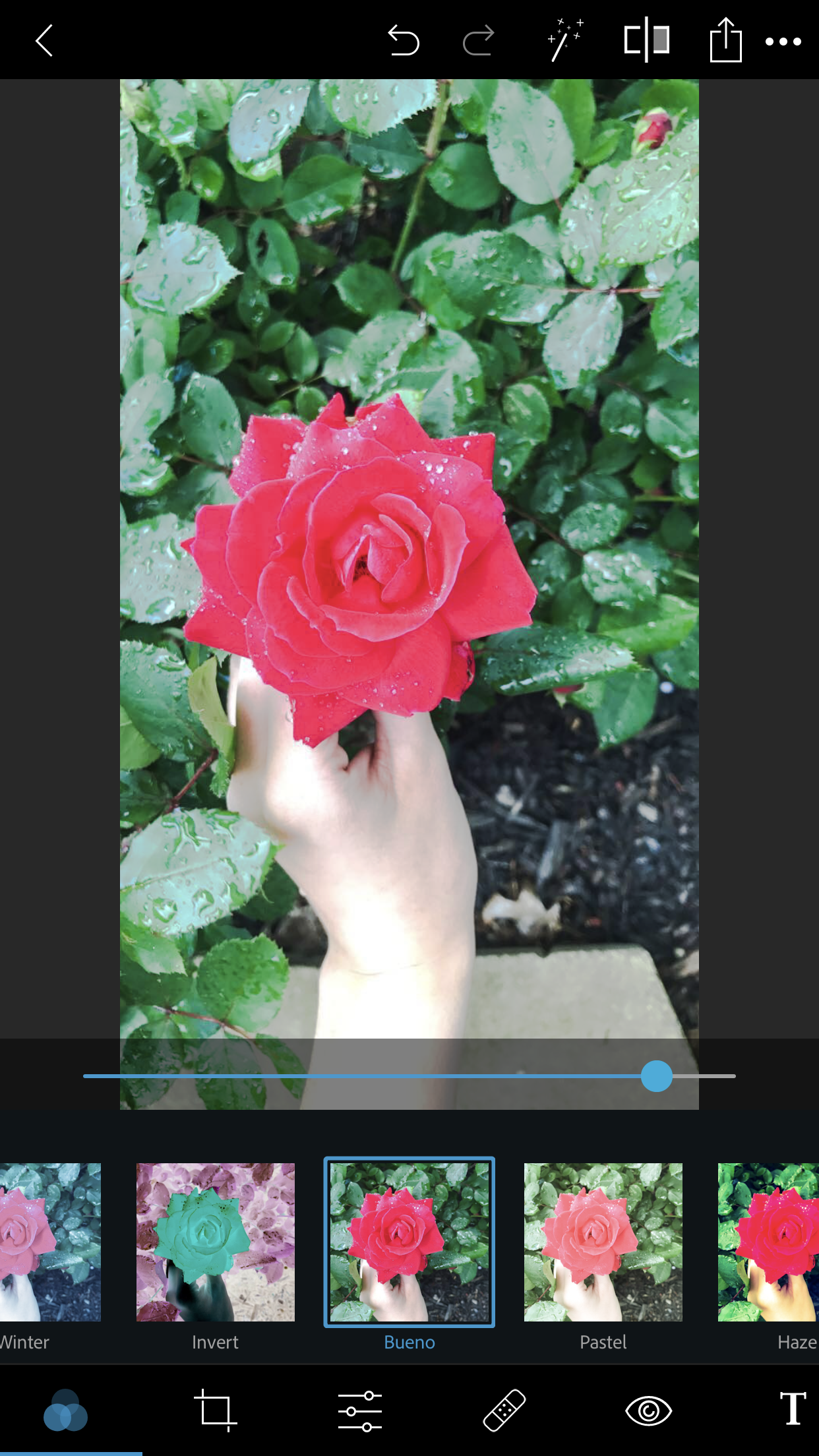Apply the Winter filter
This screenshot has width=819, height=1456.
(50, 1242)
